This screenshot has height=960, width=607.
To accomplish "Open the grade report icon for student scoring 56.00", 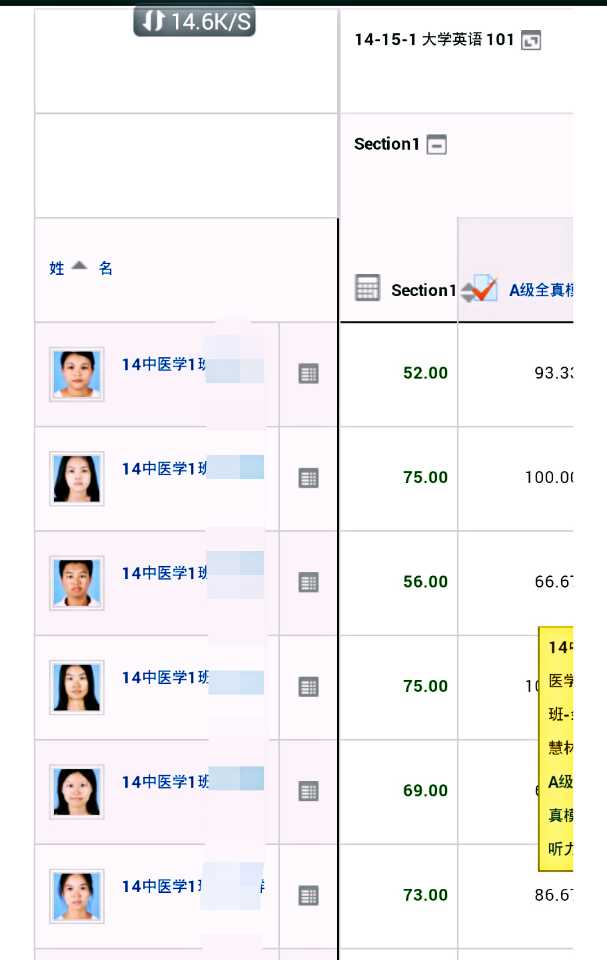I will point(309,582).
